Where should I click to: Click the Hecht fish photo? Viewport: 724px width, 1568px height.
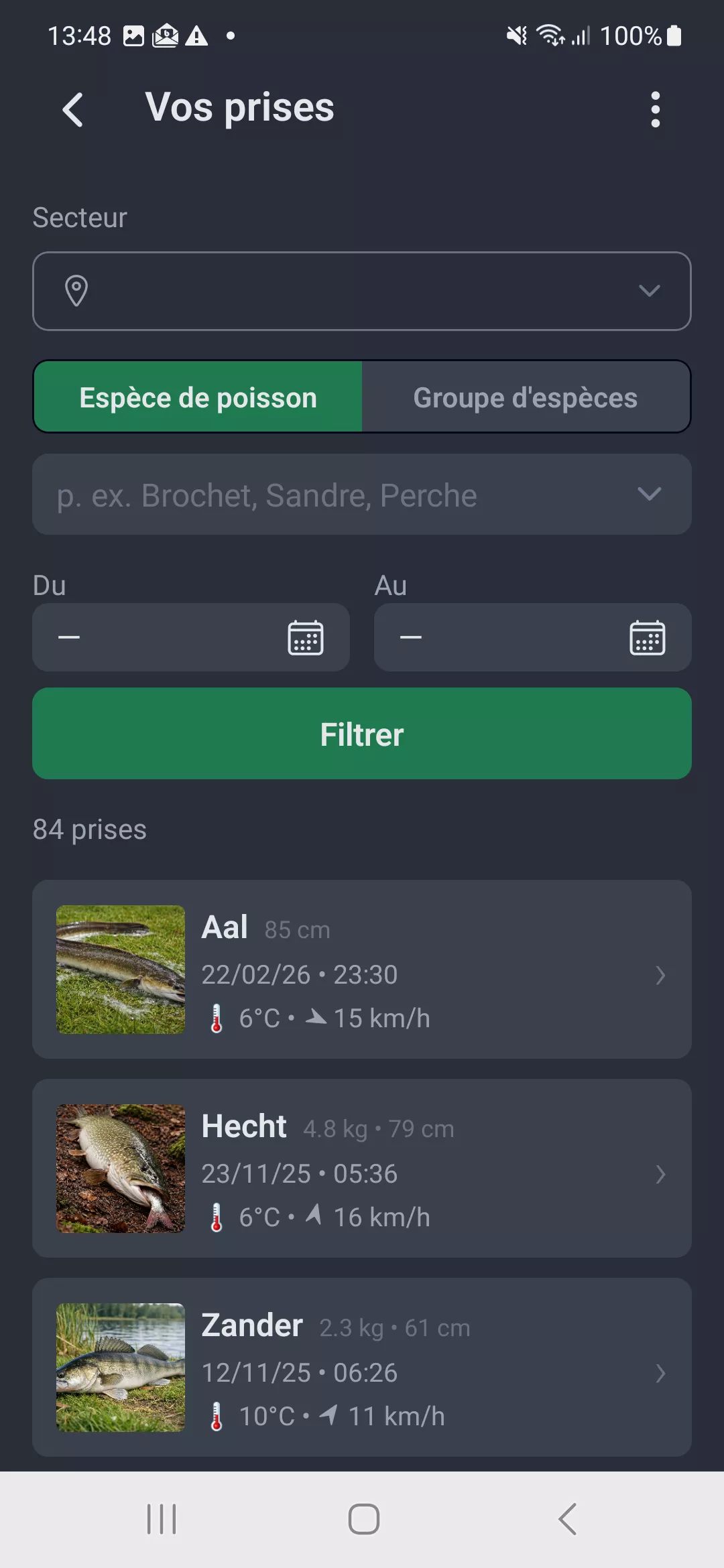pos(120,1168)
